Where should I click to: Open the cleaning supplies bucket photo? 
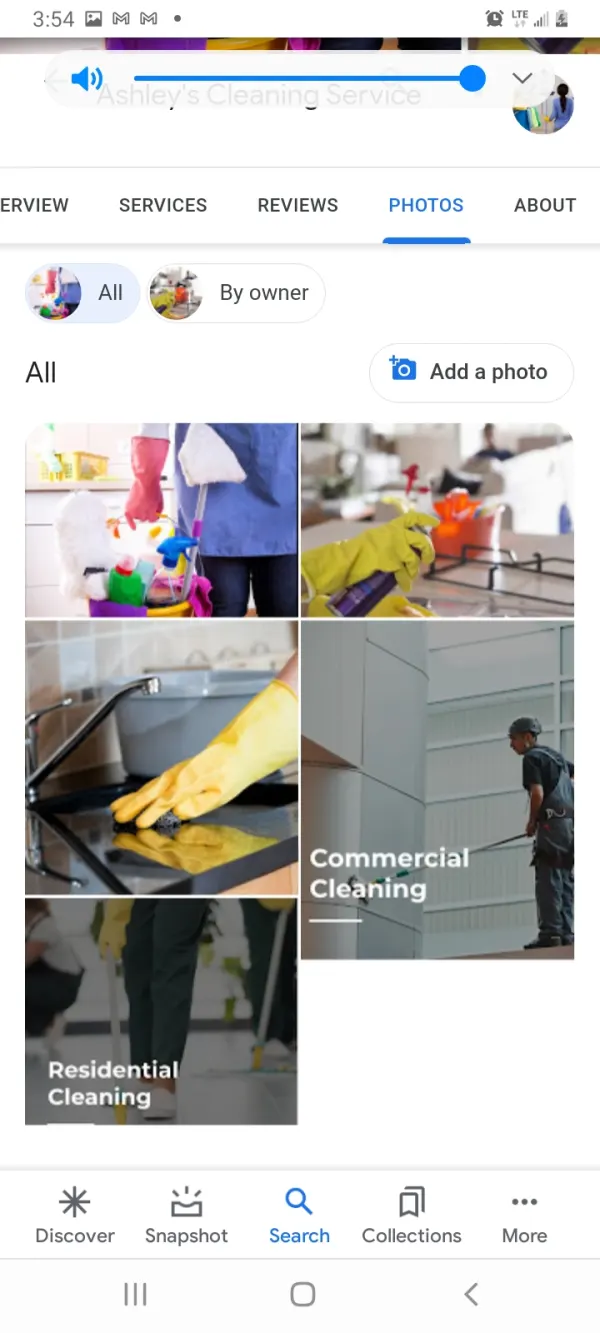[x=161, y=519]
